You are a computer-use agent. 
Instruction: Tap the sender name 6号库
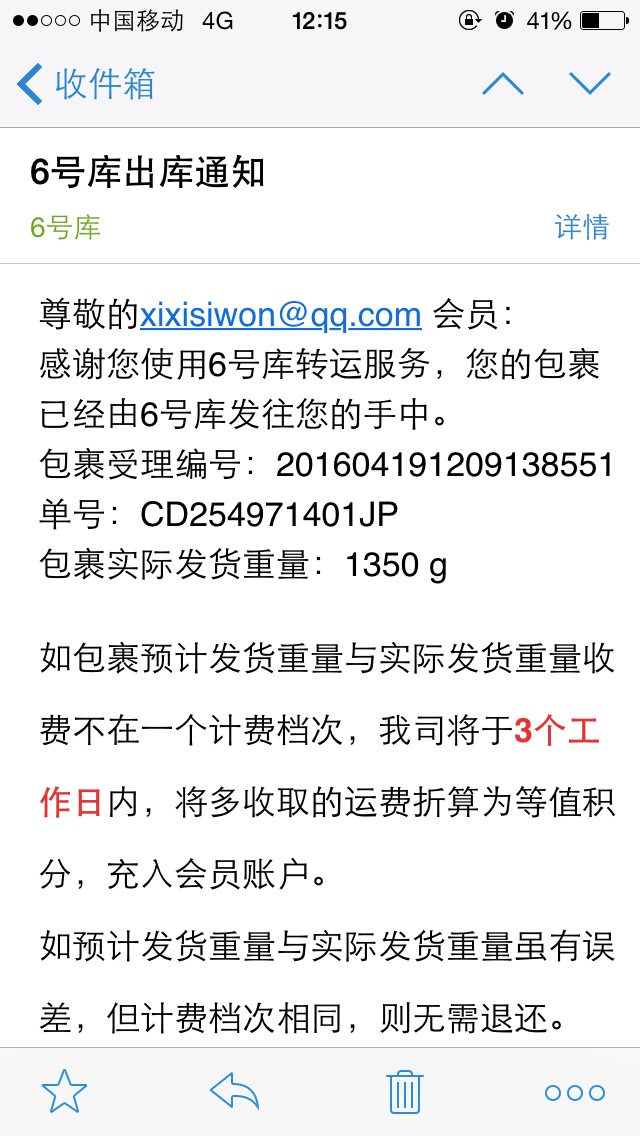coord(66,227)
